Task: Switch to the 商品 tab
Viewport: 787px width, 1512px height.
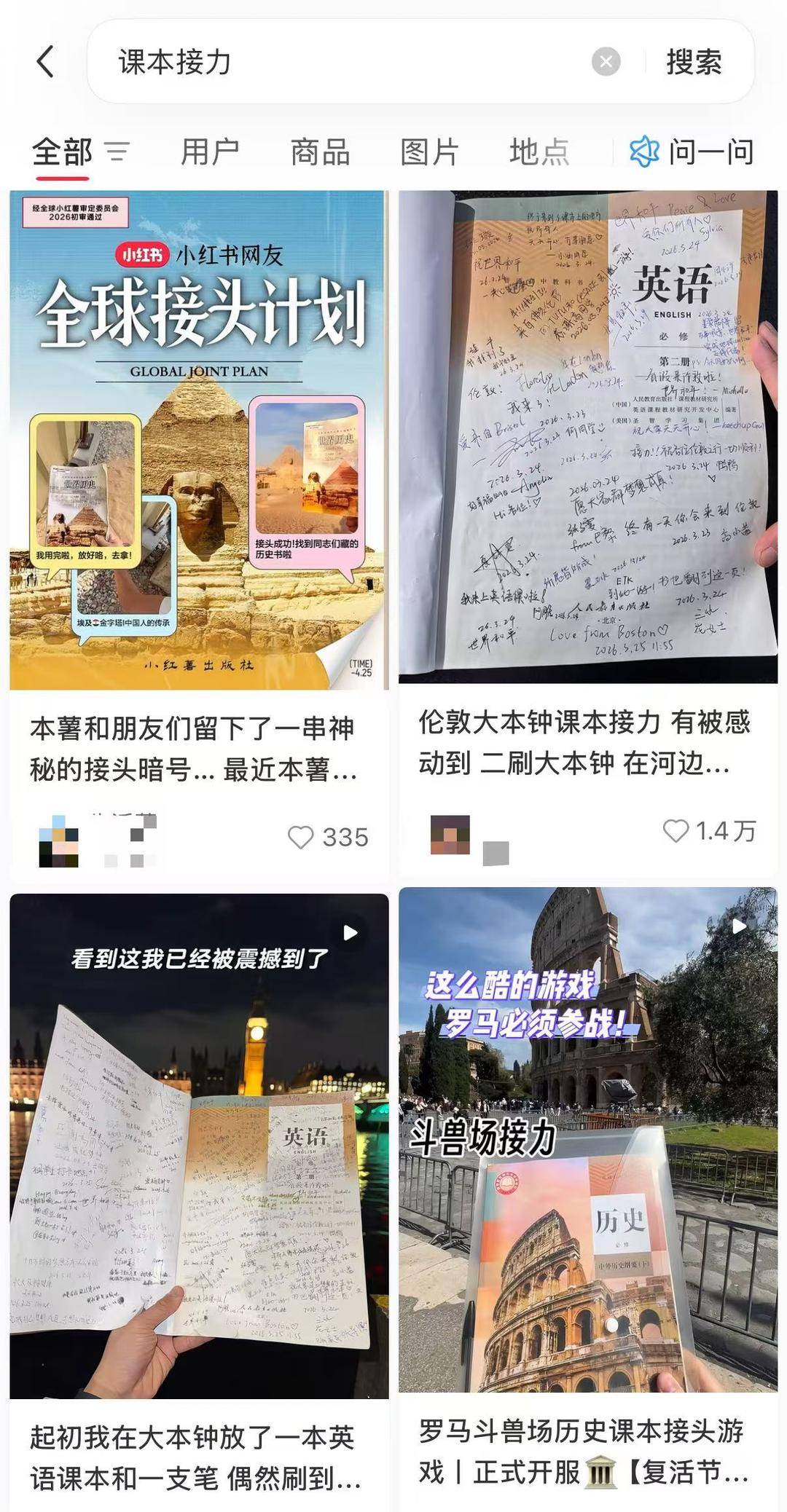Action: click(320, 152)
